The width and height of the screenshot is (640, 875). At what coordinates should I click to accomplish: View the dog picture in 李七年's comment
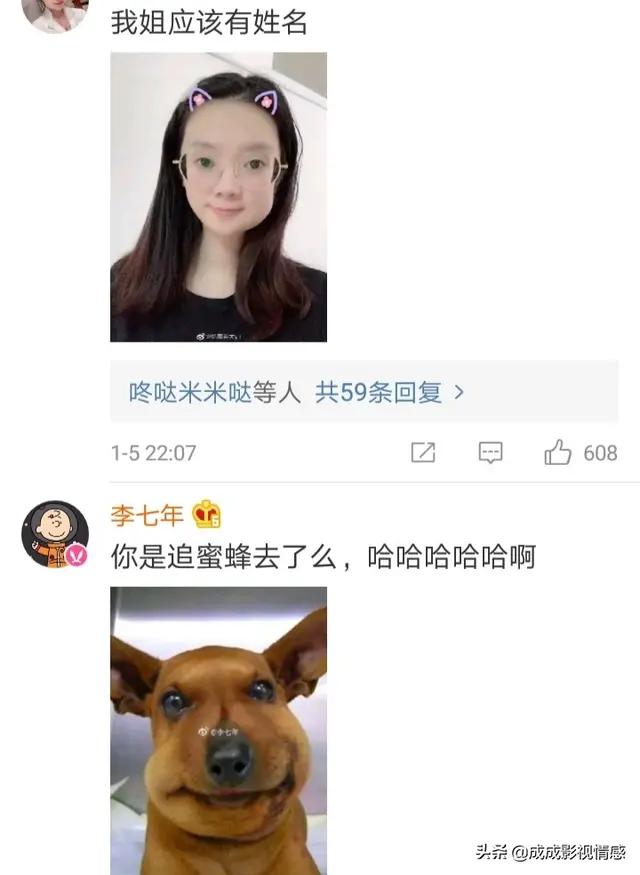[x=218, y=730]
